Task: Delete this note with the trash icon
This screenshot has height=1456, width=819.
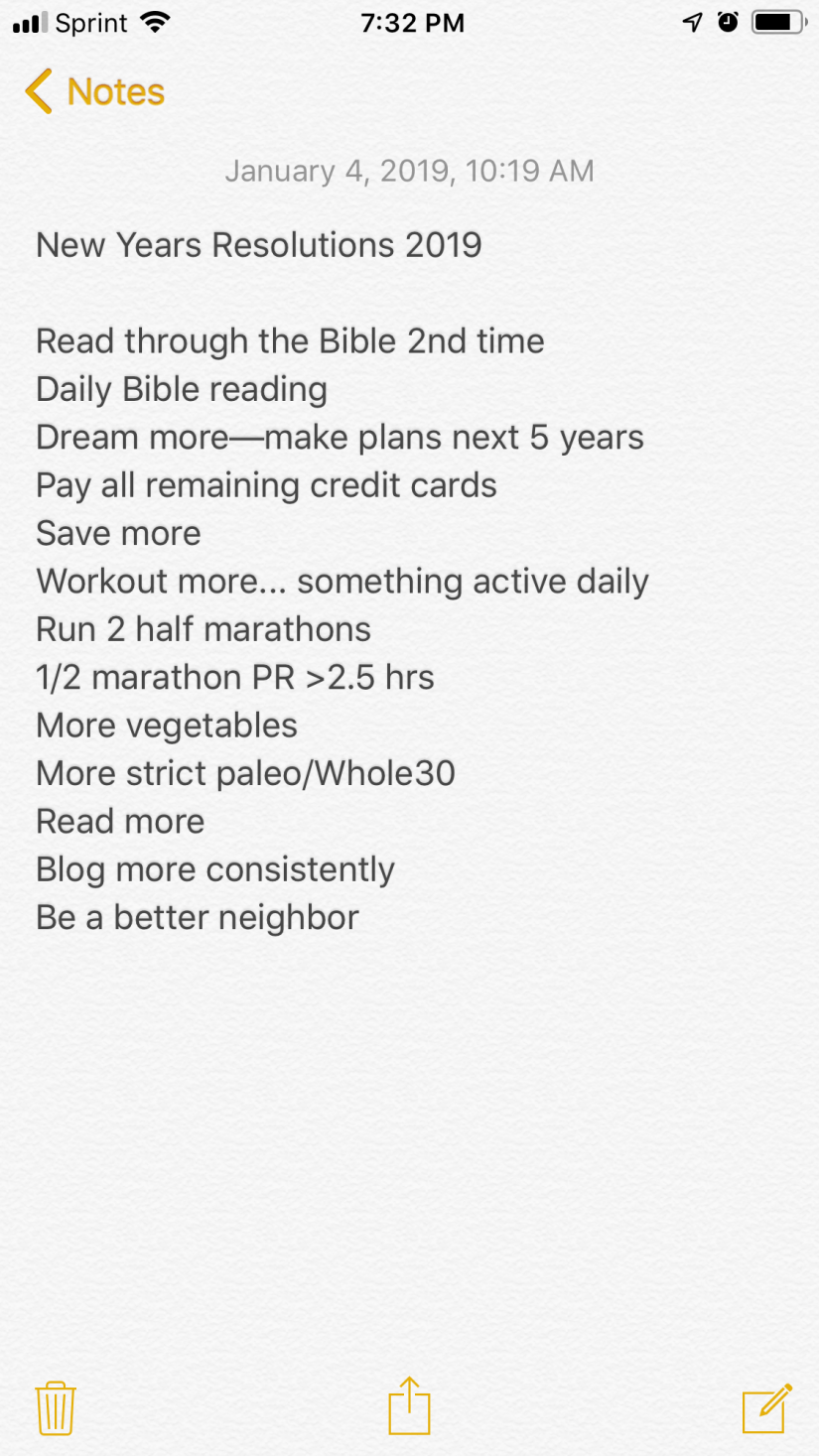Action: [x=56, y=1407]
